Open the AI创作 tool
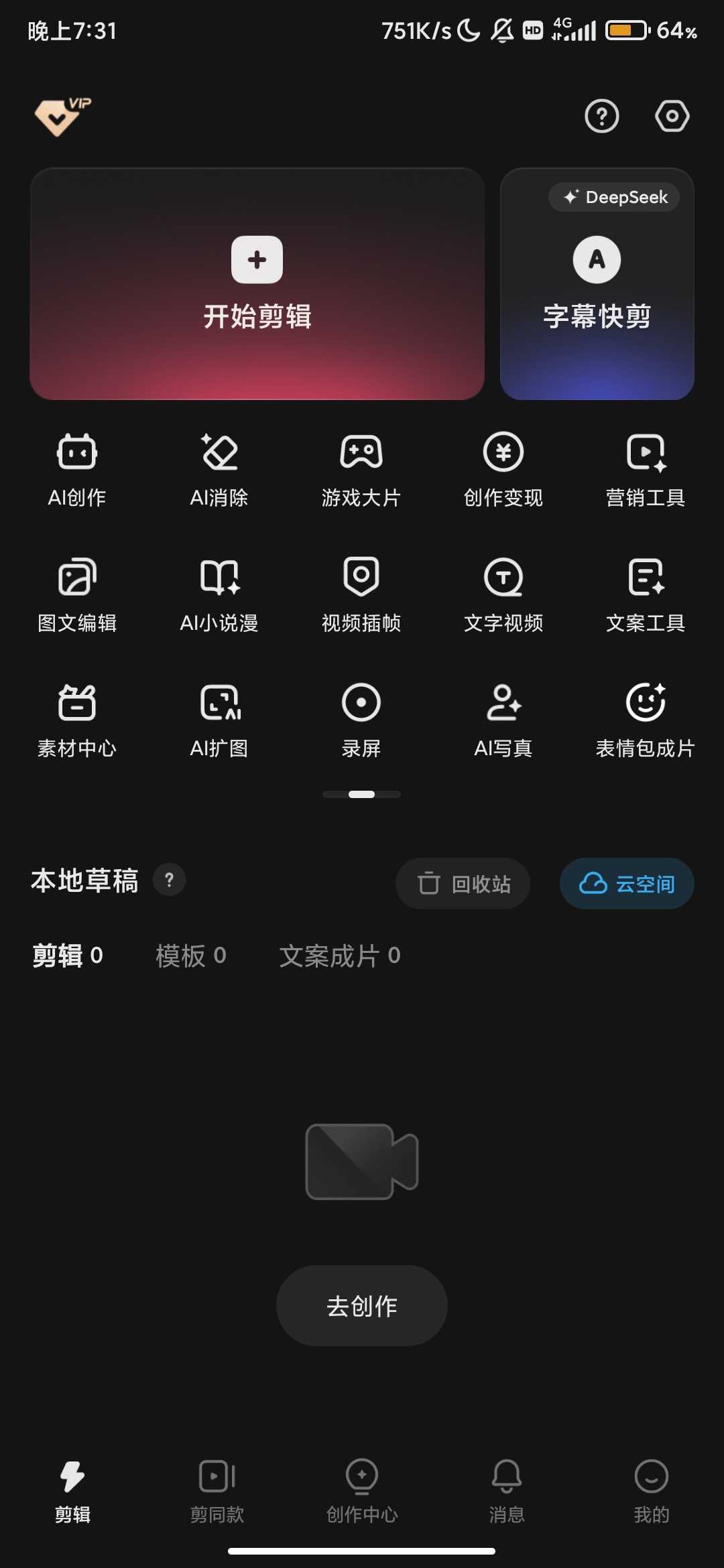The width and height of the screenshot is (724, 1568). pyautogui.click(x=77, y=469)
